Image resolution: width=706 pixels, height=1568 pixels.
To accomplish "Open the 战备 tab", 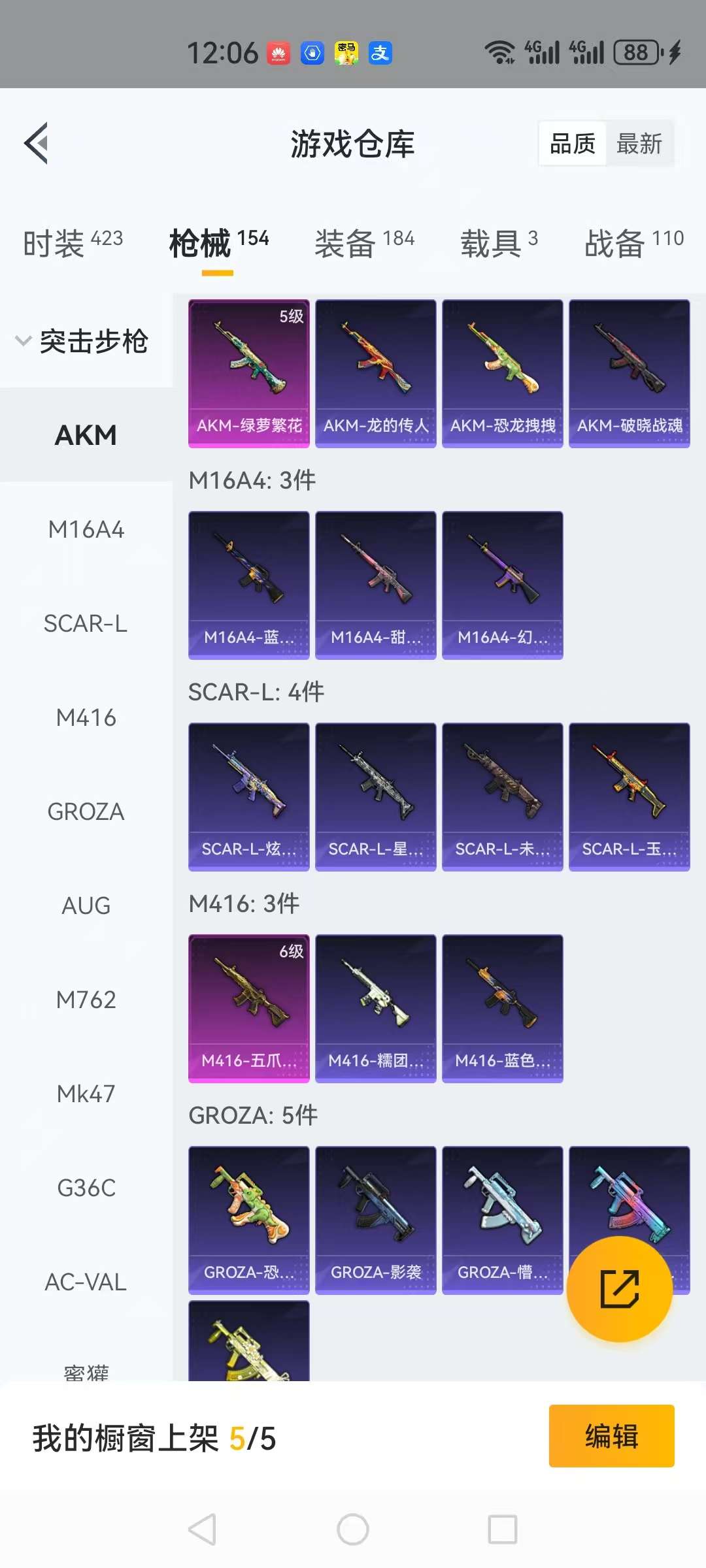I will pyautogui.click(x=633, y=243).
